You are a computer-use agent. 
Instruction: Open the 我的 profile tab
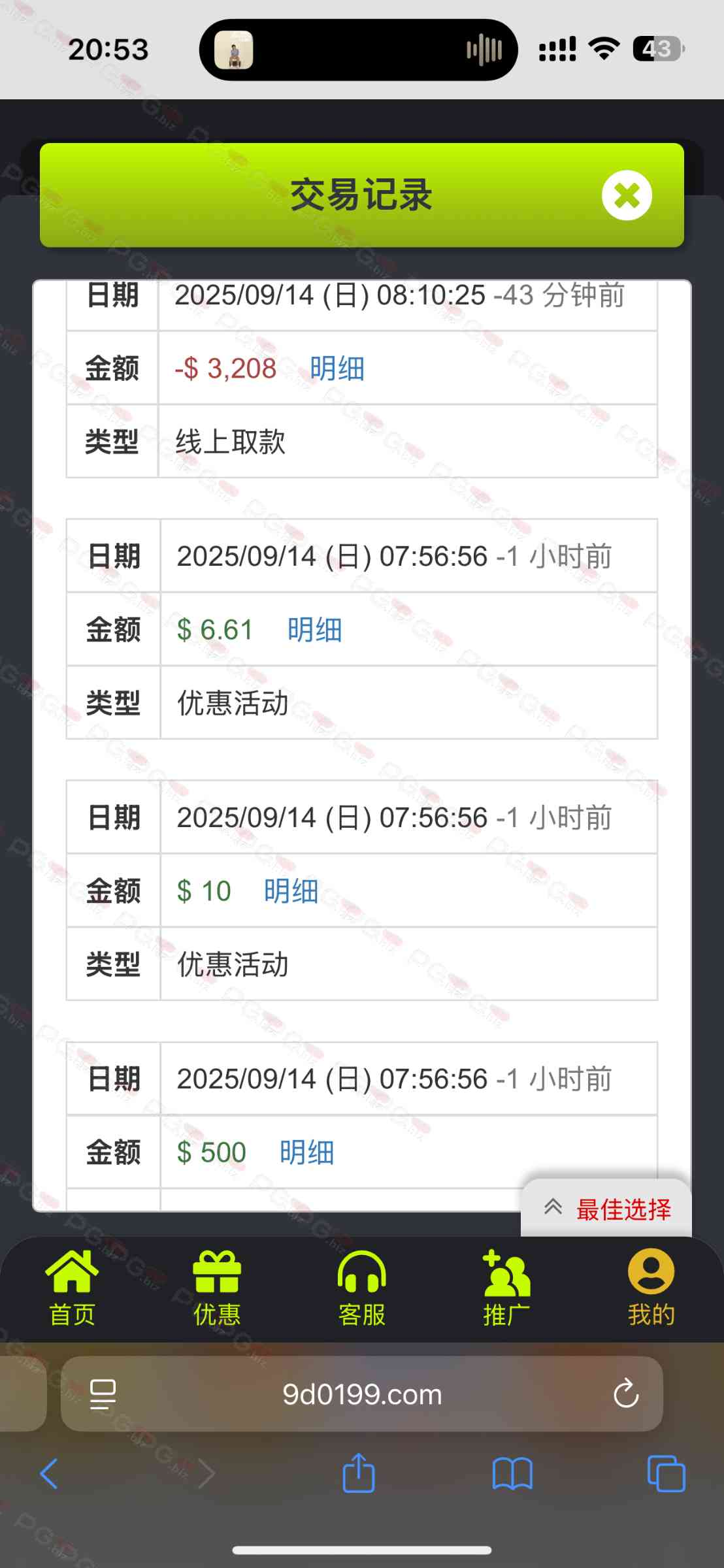[651, 1288]
